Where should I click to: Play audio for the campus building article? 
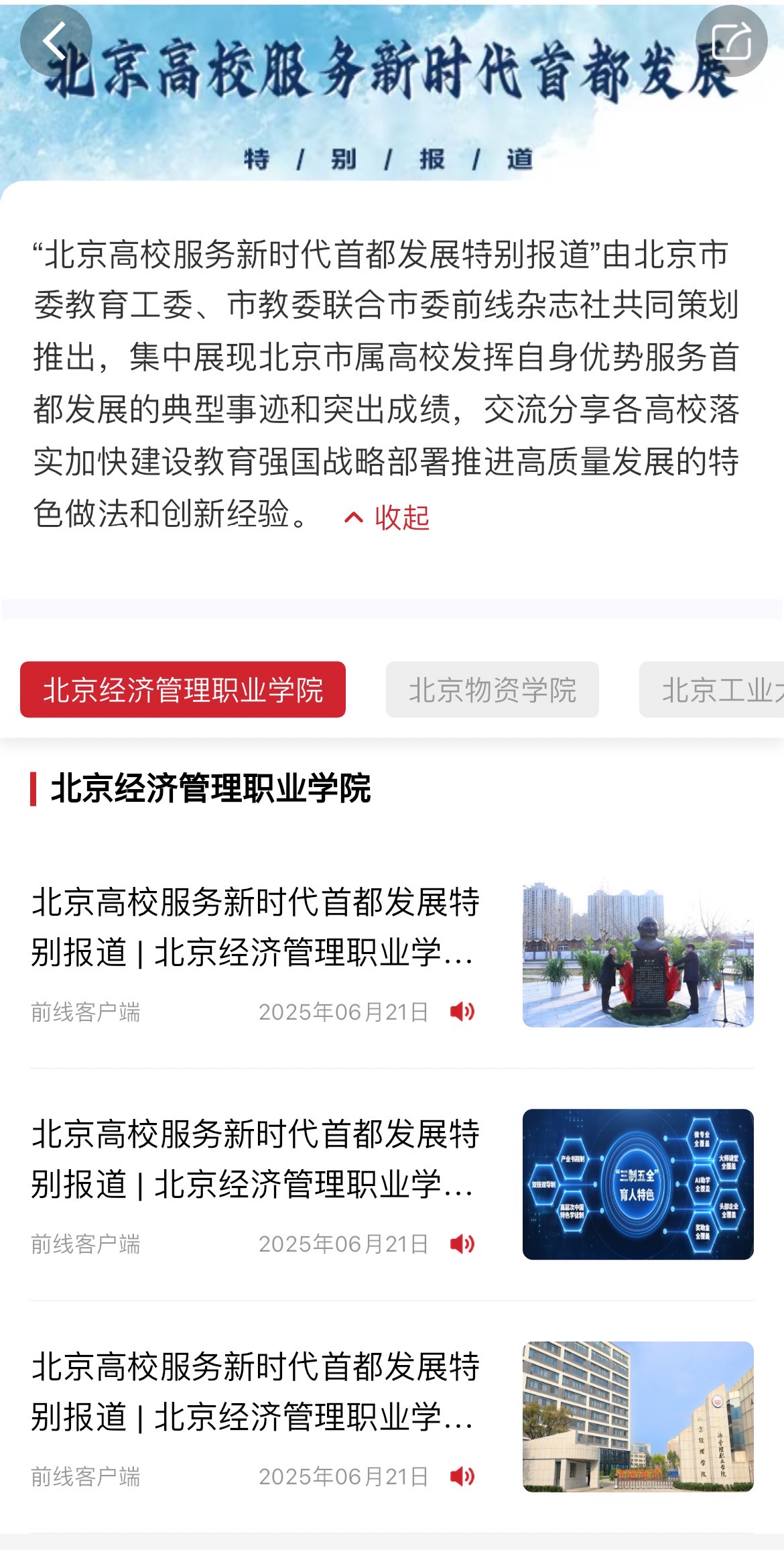pos(462,1476)
